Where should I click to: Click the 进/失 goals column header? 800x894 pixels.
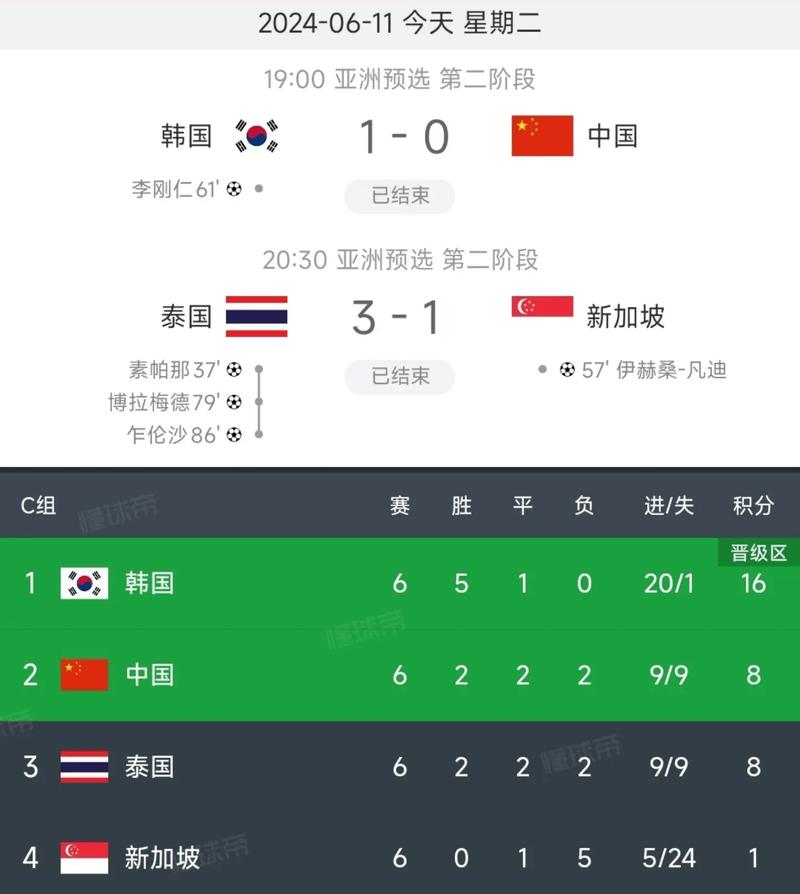(666, 506)
